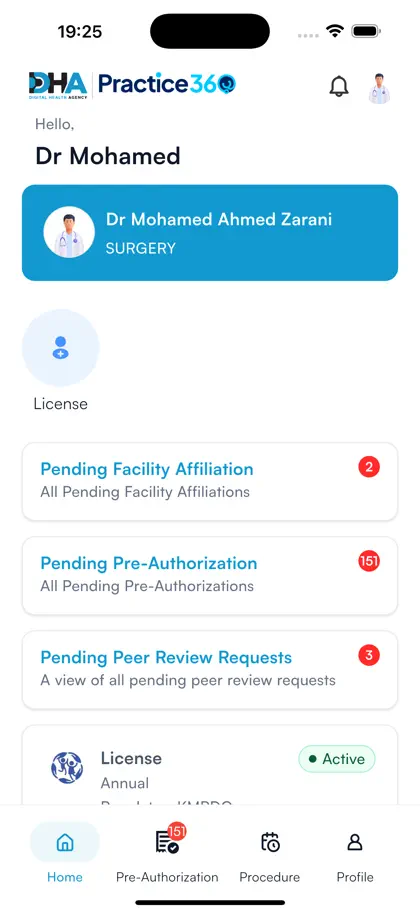Open Dr Mohamed Ahmed Zarani's profile card
The image size is (420, 913).
[x=210, y=233]
